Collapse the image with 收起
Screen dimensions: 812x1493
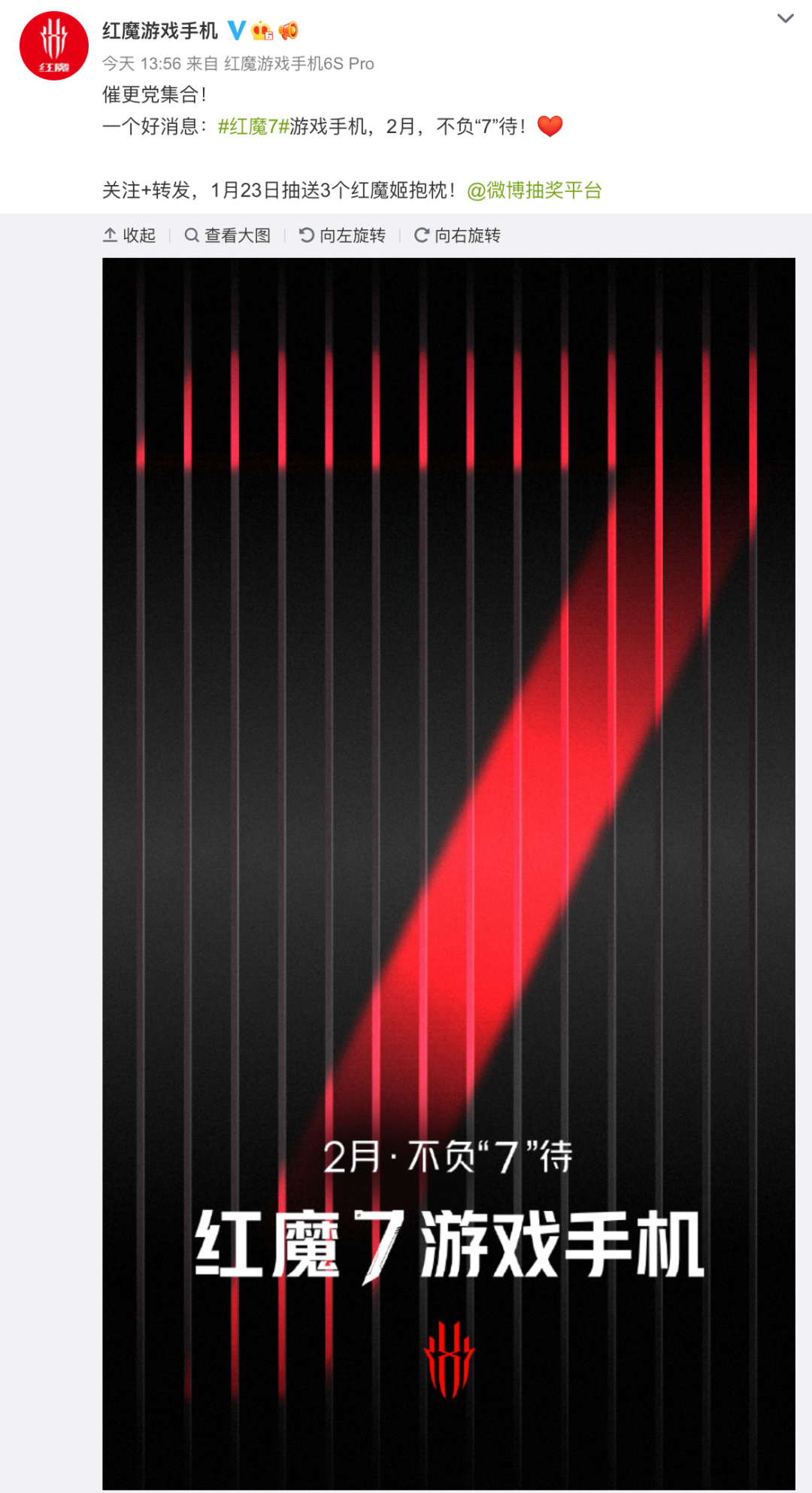129,235
